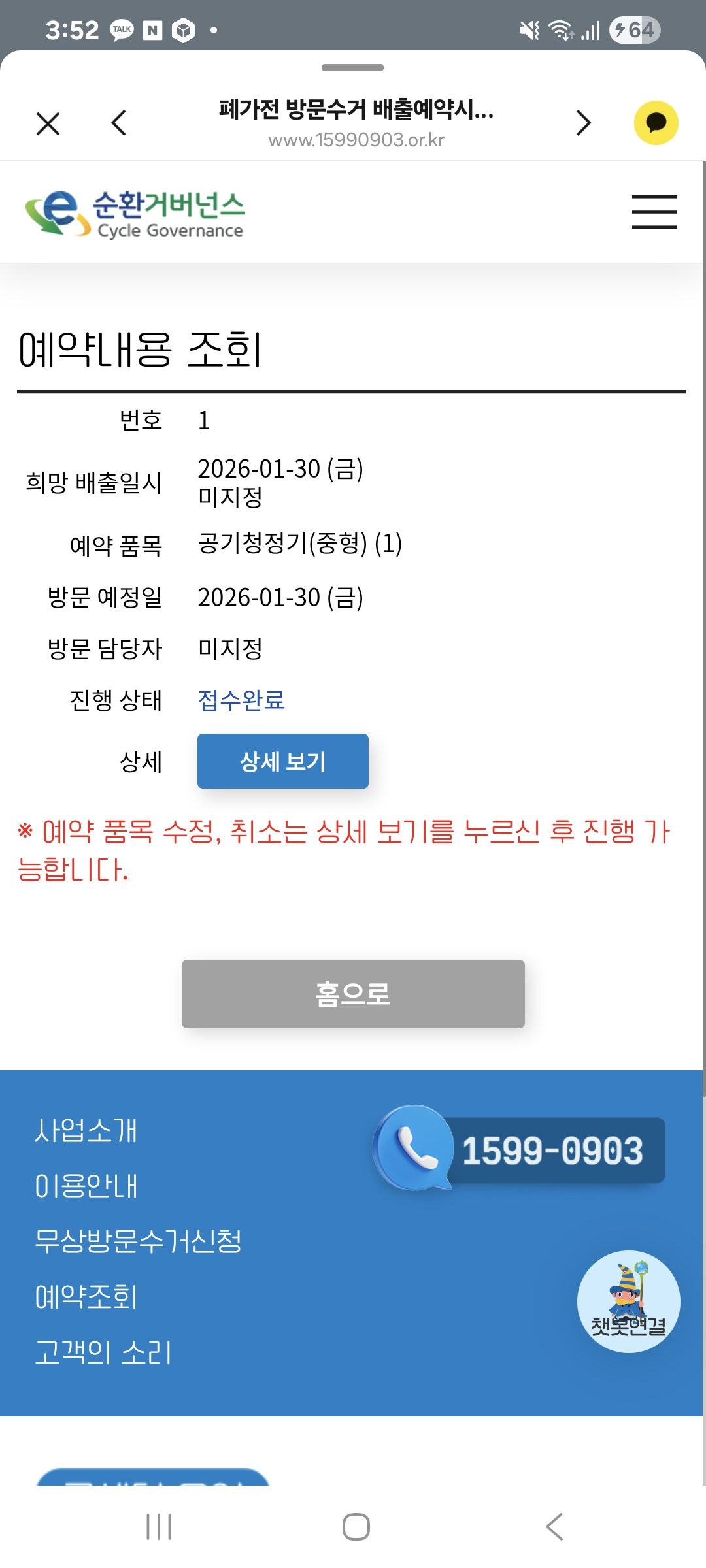Open 고객의 소리 link
This screenshot has height=1568, width=706.
click(x=103, y=1352)
